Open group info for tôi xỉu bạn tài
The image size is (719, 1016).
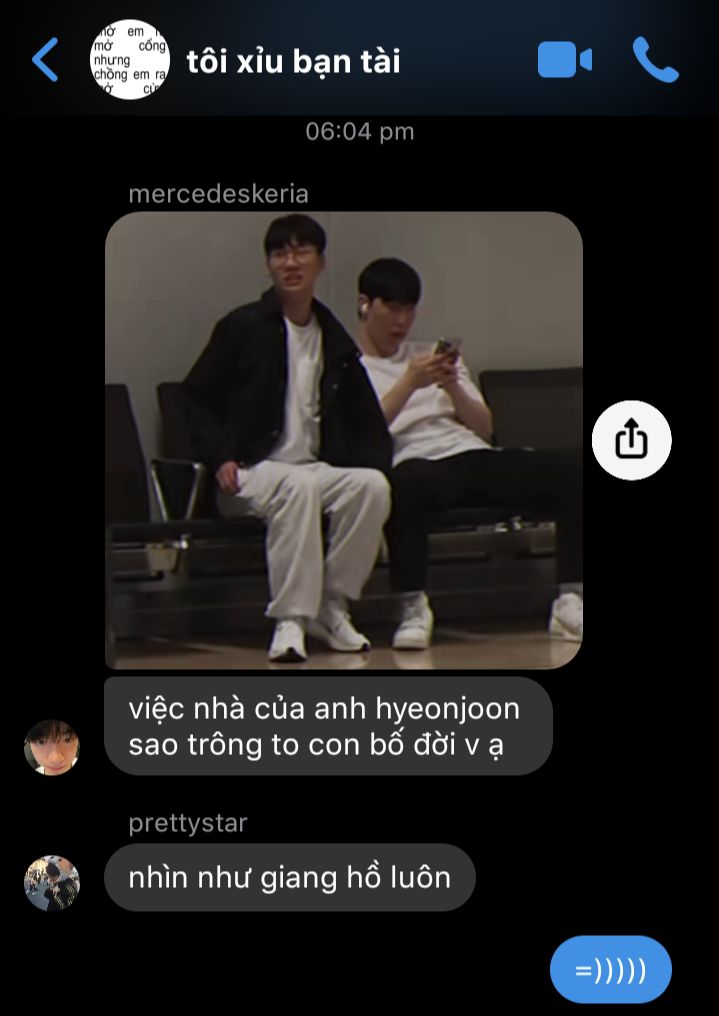coord(293,61)
